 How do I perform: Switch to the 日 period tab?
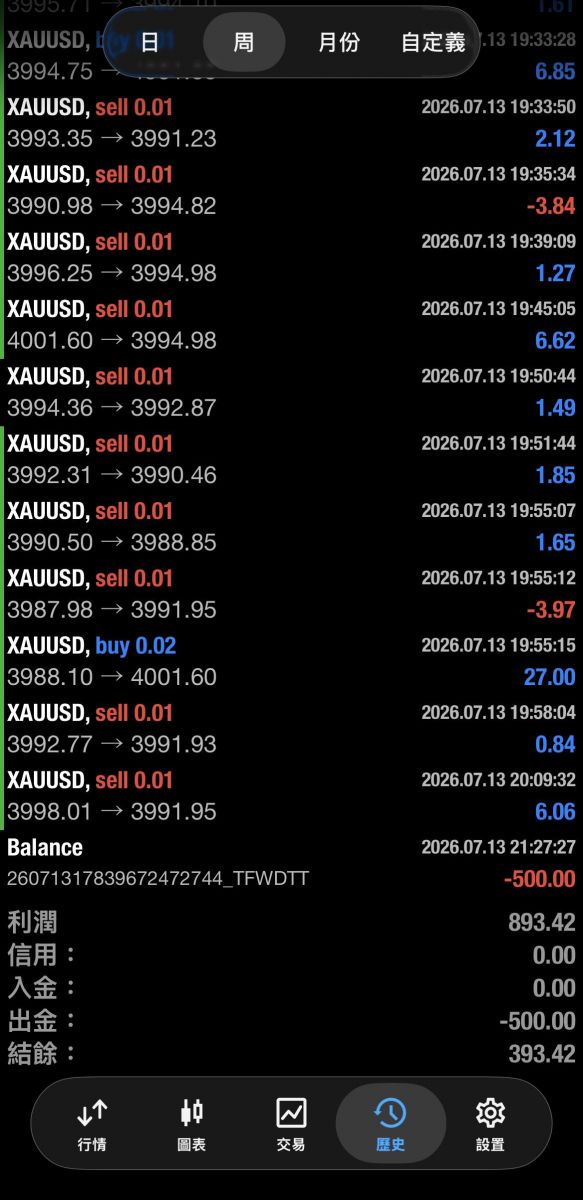[x=149, y=43]
